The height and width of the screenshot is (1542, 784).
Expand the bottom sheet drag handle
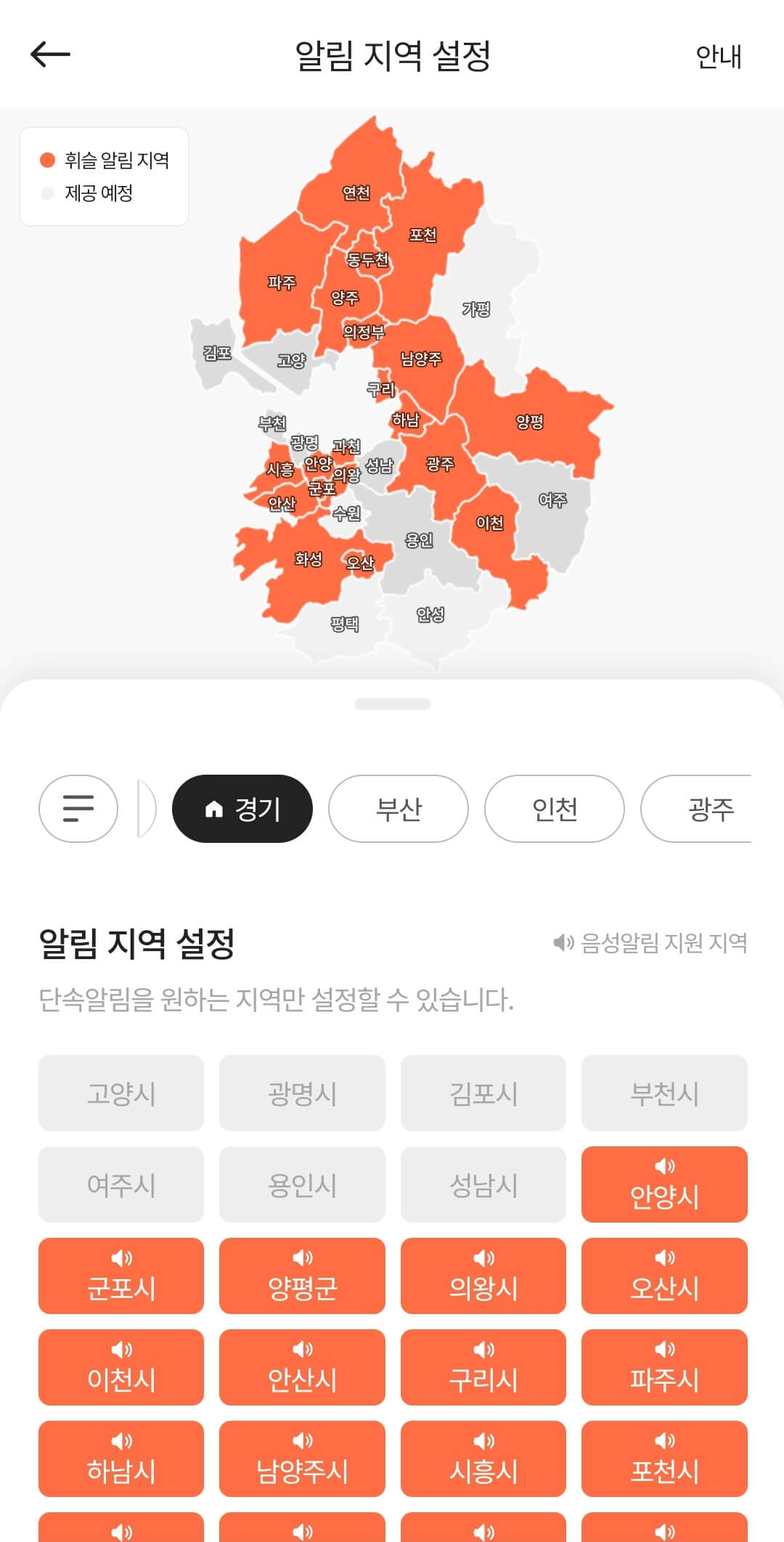392,705
